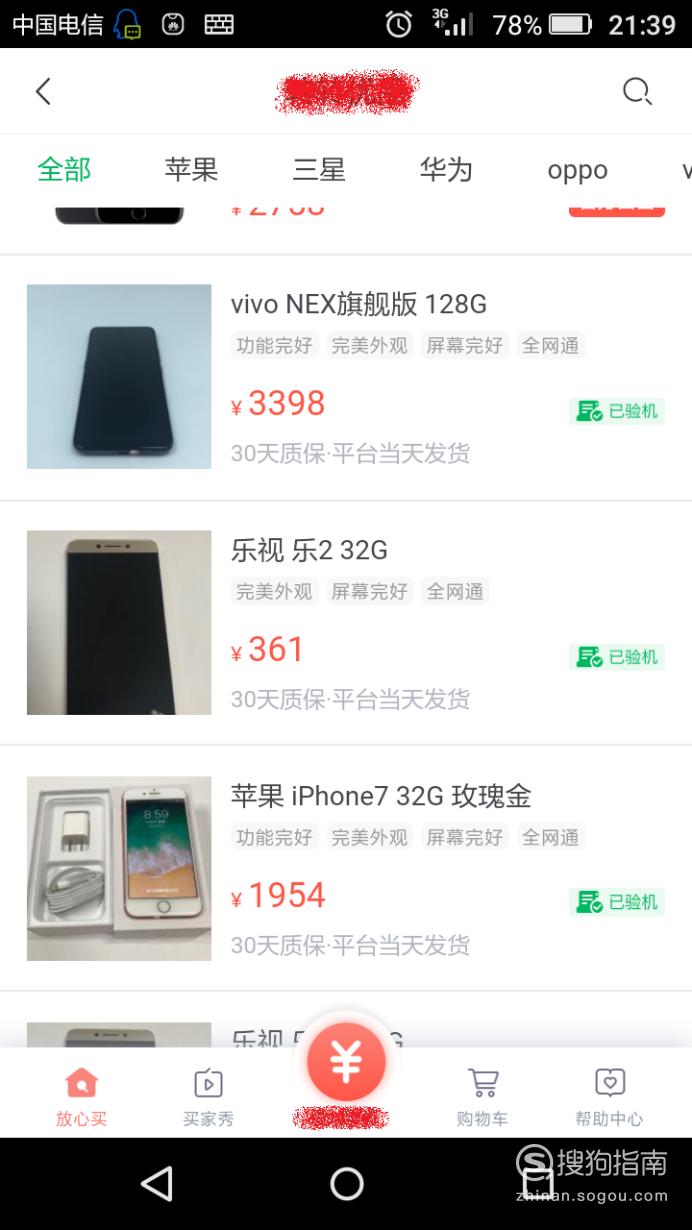Open the 购物车 shopping cart
Viewport: 692px width, 1230px height.
[483, 1097]
